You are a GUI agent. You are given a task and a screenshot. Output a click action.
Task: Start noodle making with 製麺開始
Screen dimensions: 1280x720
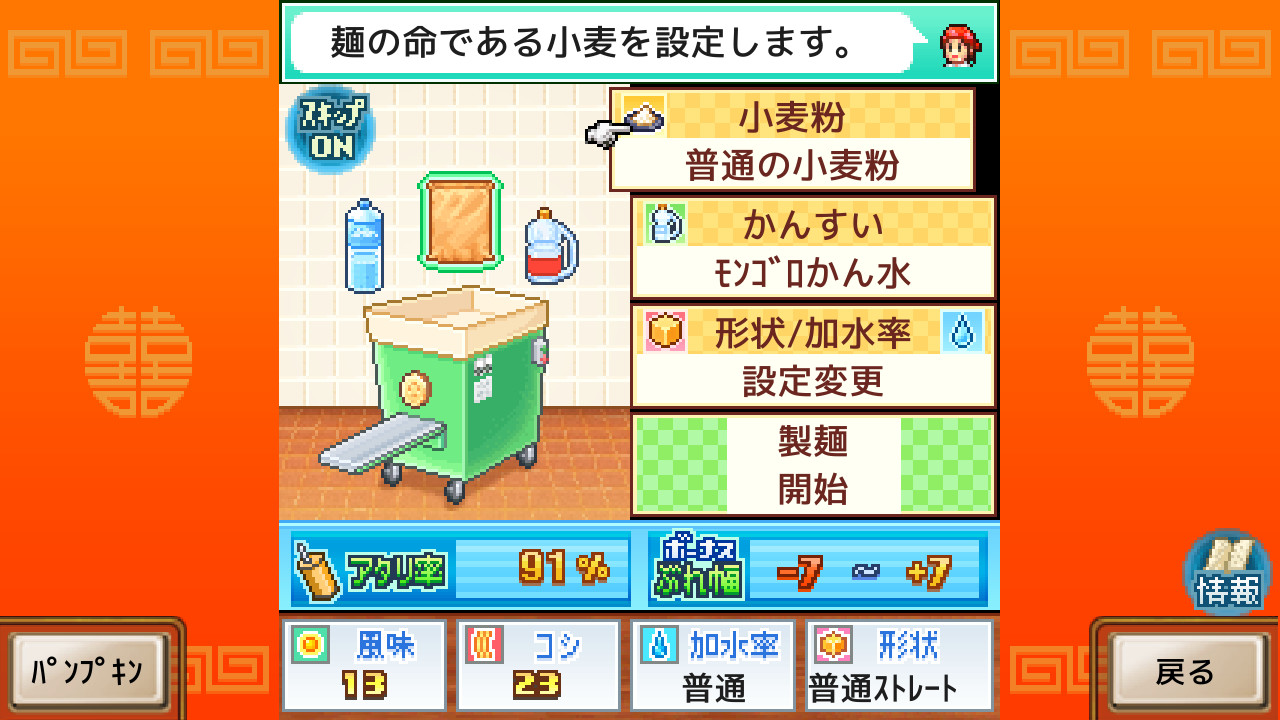[x=813, y=465]
